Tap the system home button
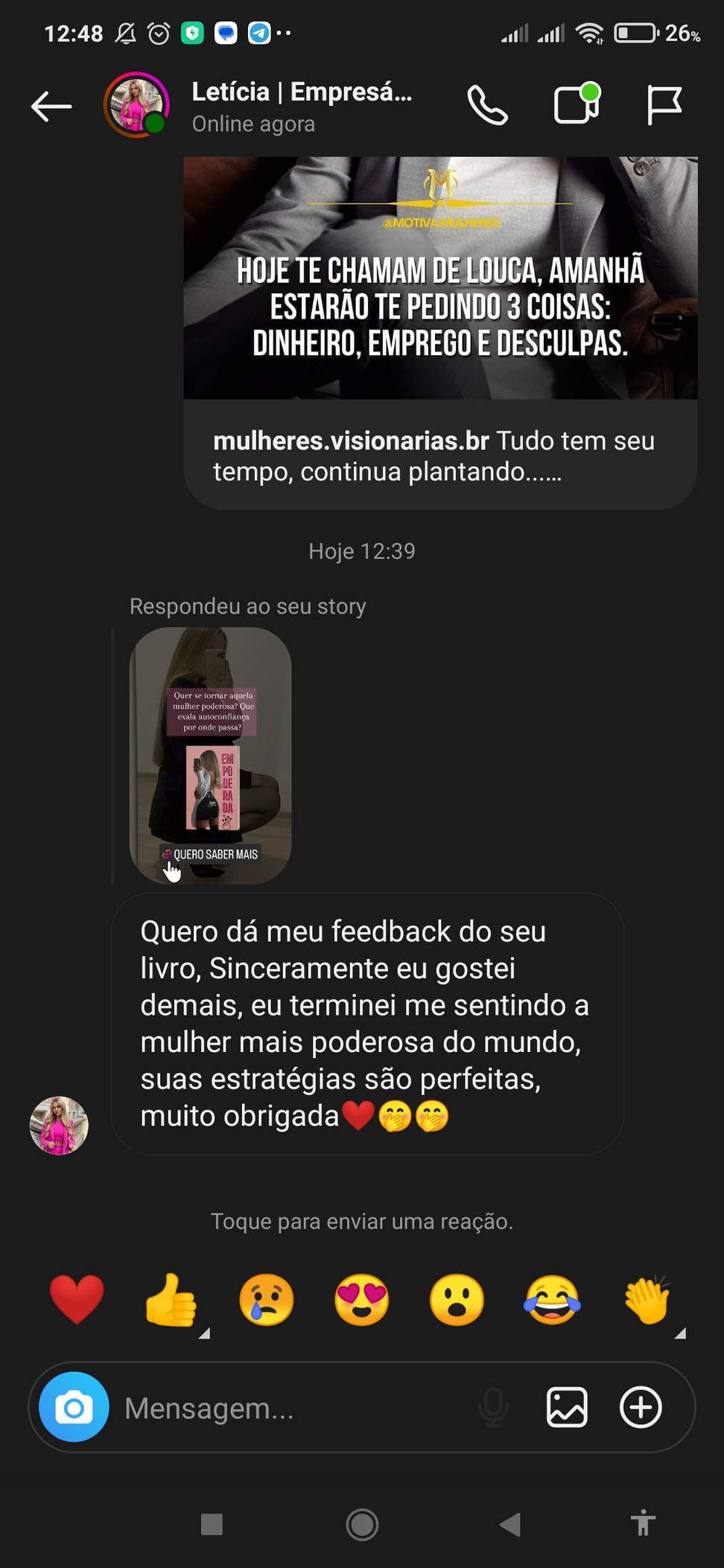Viewport: 724px width, 1568px height. click(362, 1525)
